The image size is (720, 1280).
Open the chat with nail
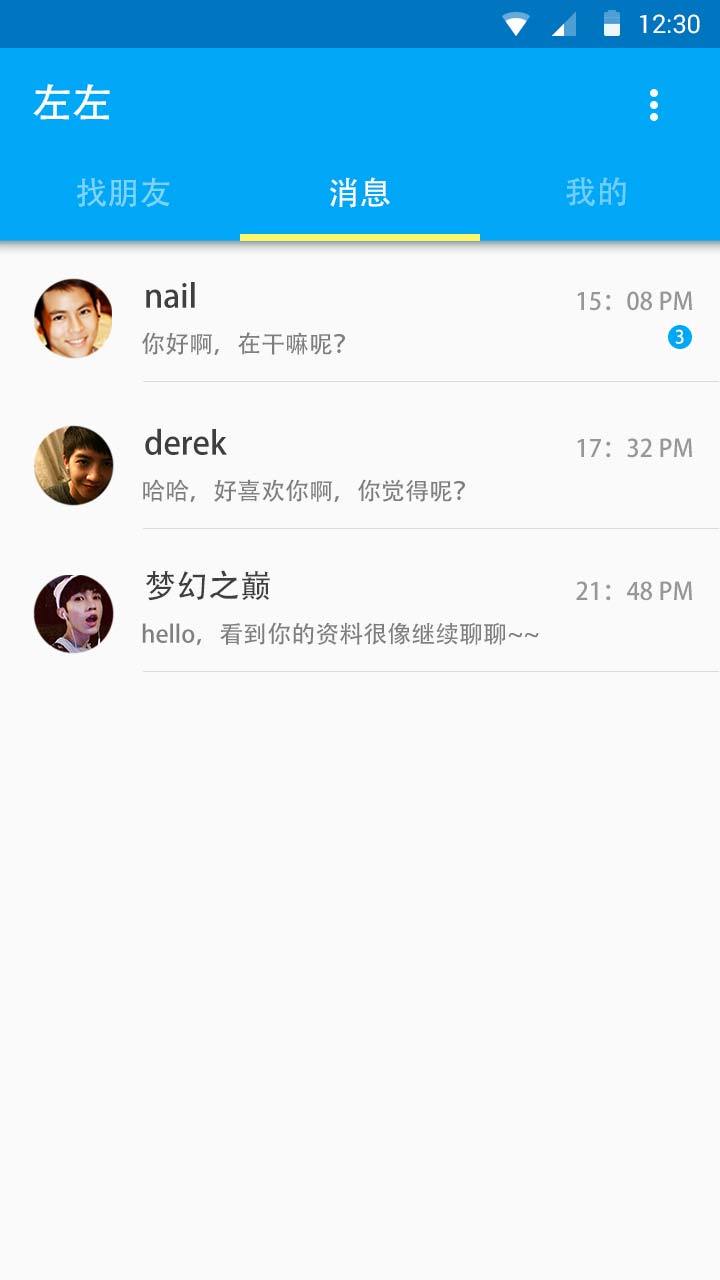tap(360, 318)
